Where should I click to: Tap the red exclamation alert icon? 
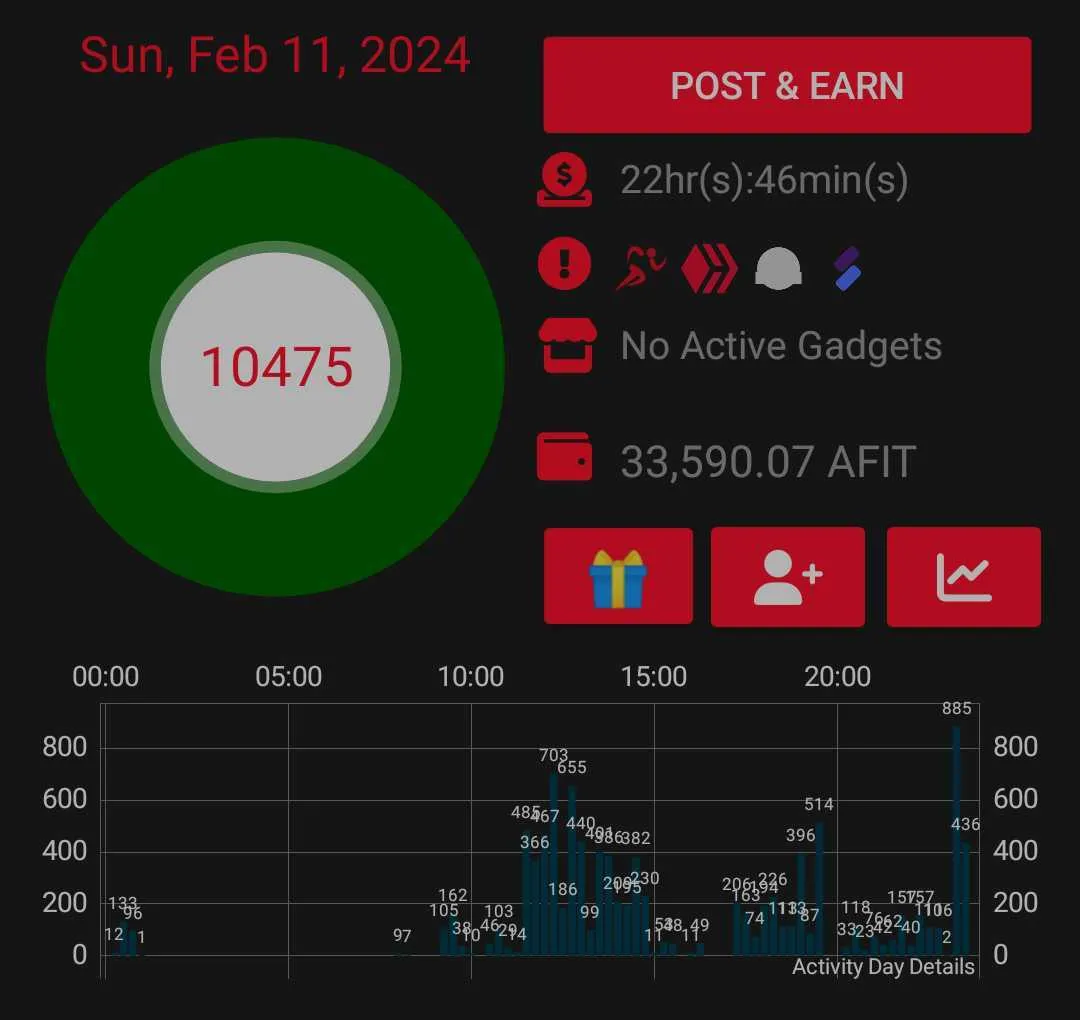coord(564,265)
